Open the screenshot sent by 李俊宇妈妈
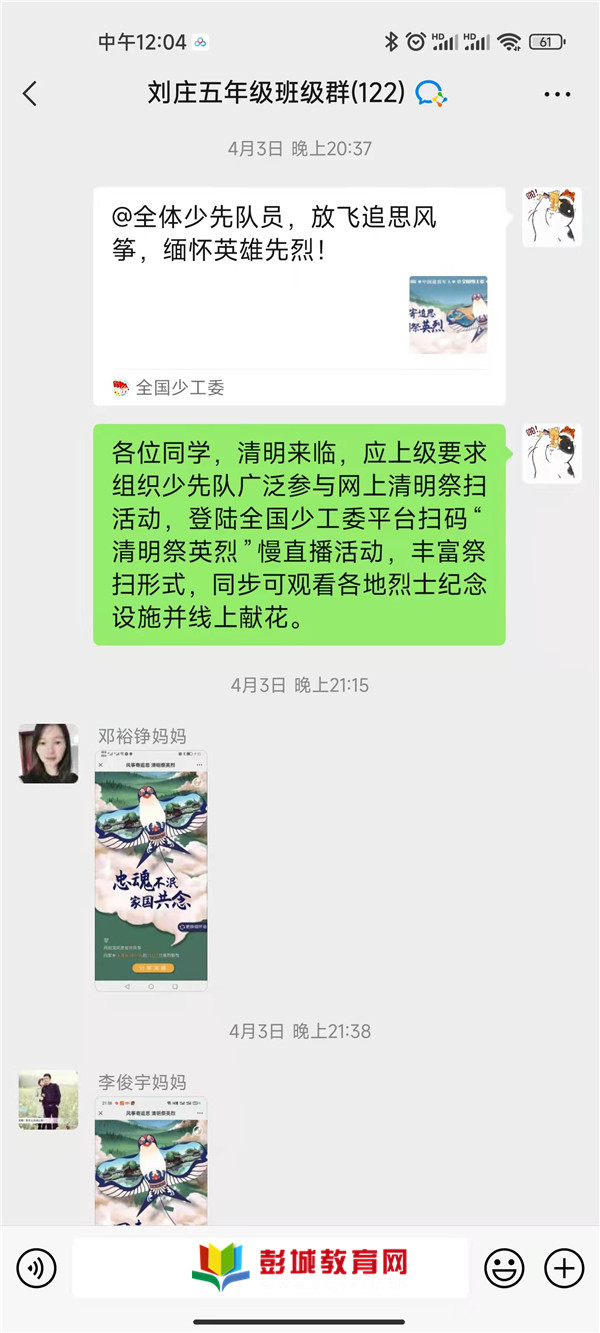 pyautogui.click(x=151, y=1160)
